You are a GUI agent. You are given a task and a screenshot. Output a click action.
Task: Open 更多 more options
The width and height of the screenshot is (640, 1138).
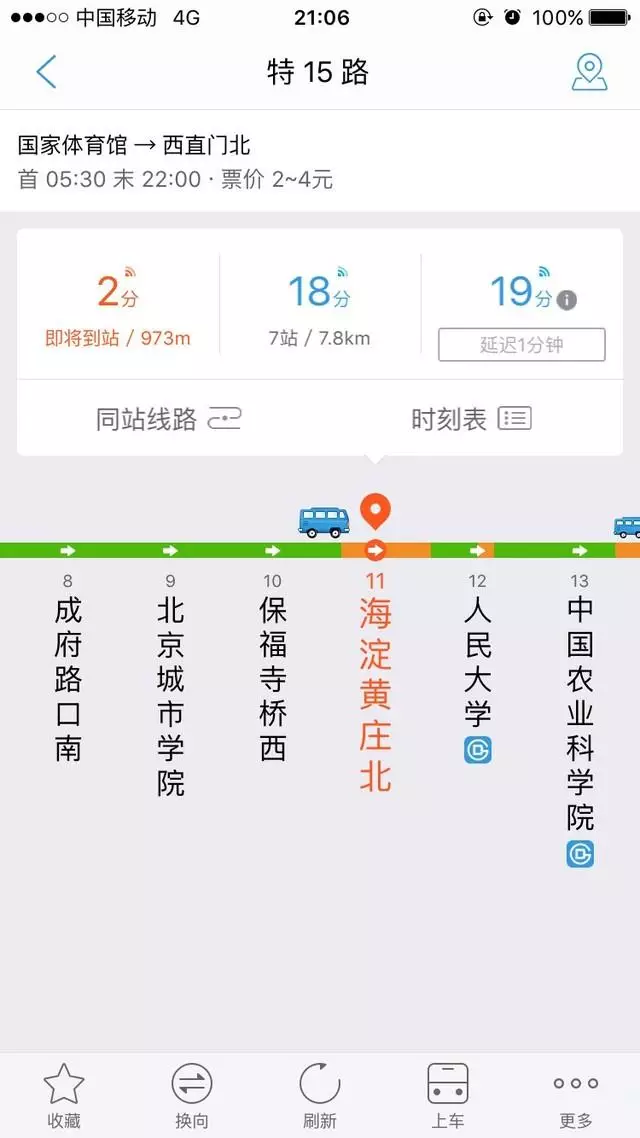coord(576,1095)
